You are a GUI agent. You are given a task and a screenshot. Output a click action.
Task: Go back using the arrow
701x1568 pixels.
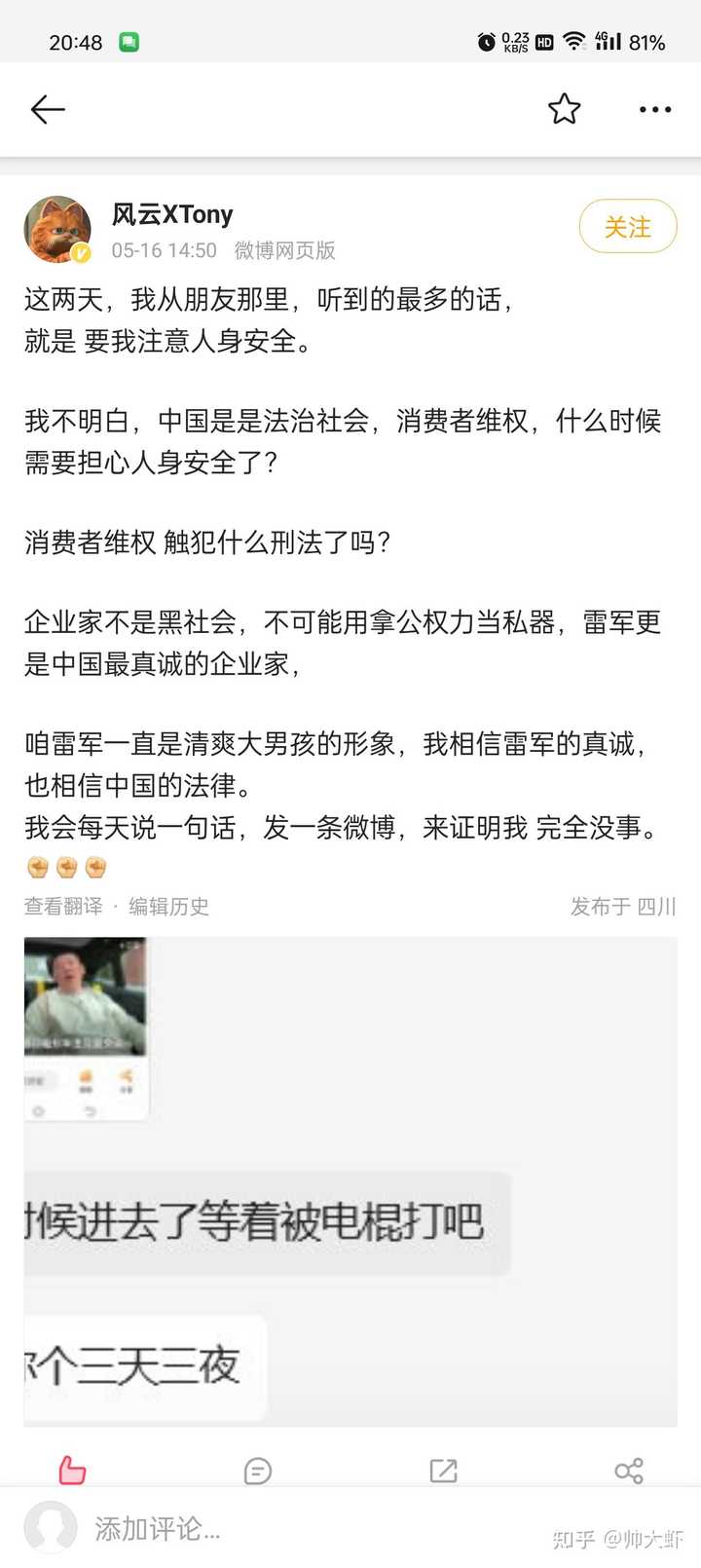[x=47, y=109]
